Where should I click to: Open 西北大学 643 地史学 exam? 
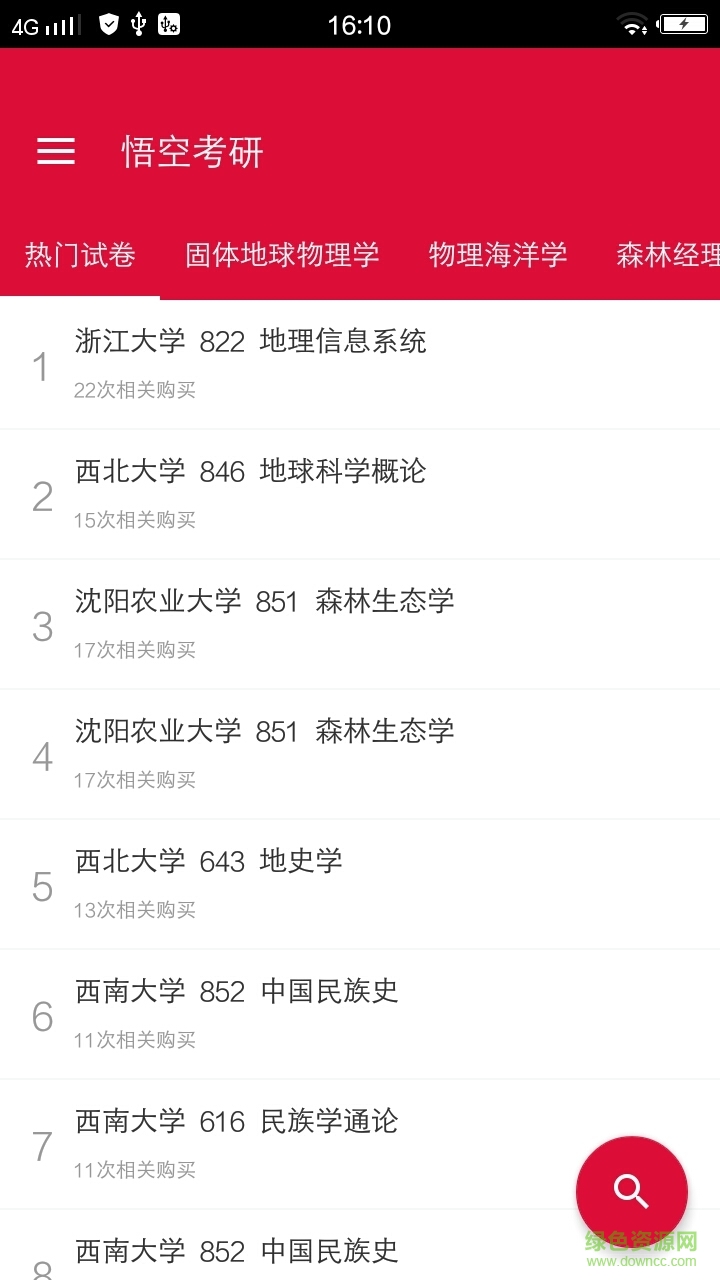tap(360, 882)
